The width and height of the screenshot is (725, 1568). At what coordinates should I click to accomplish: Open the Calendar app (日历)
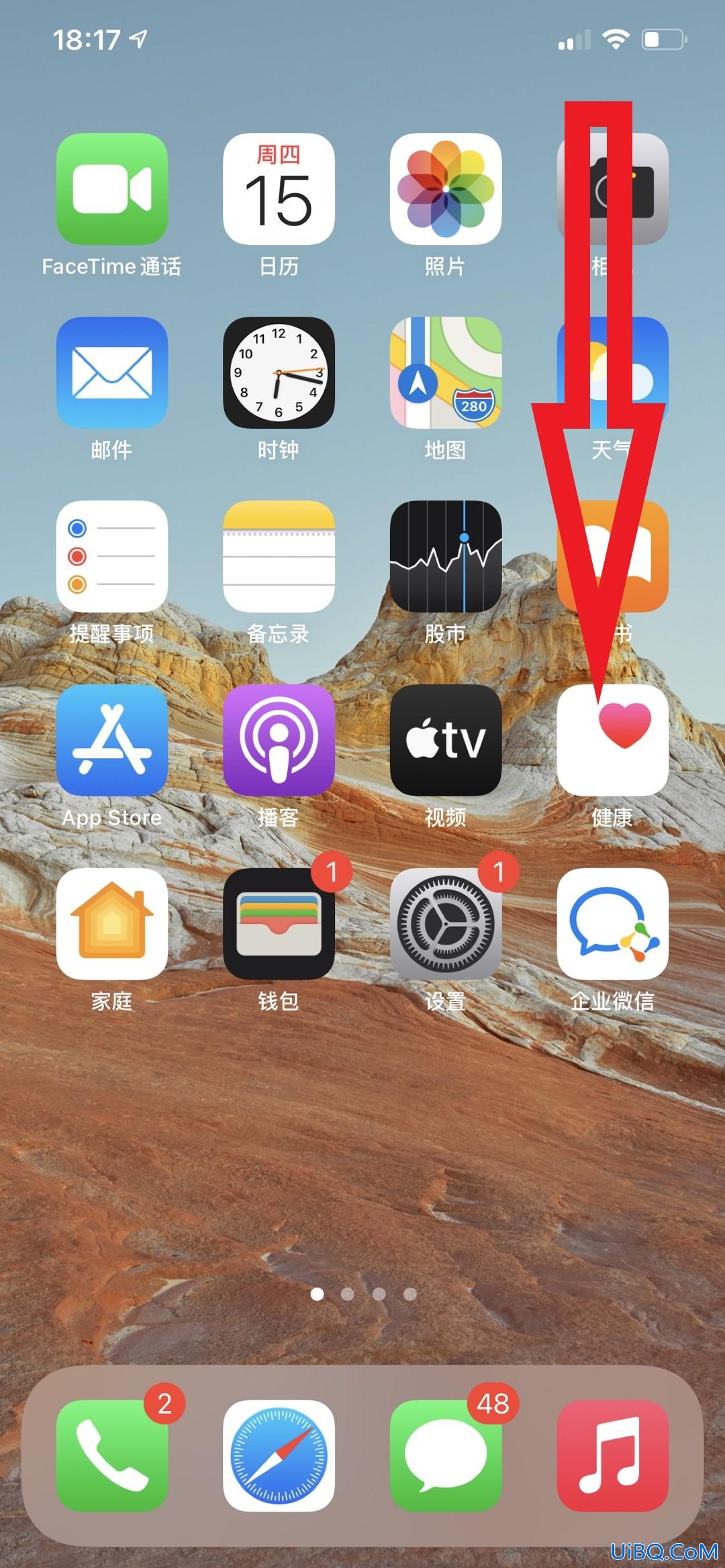click(279, 189)
